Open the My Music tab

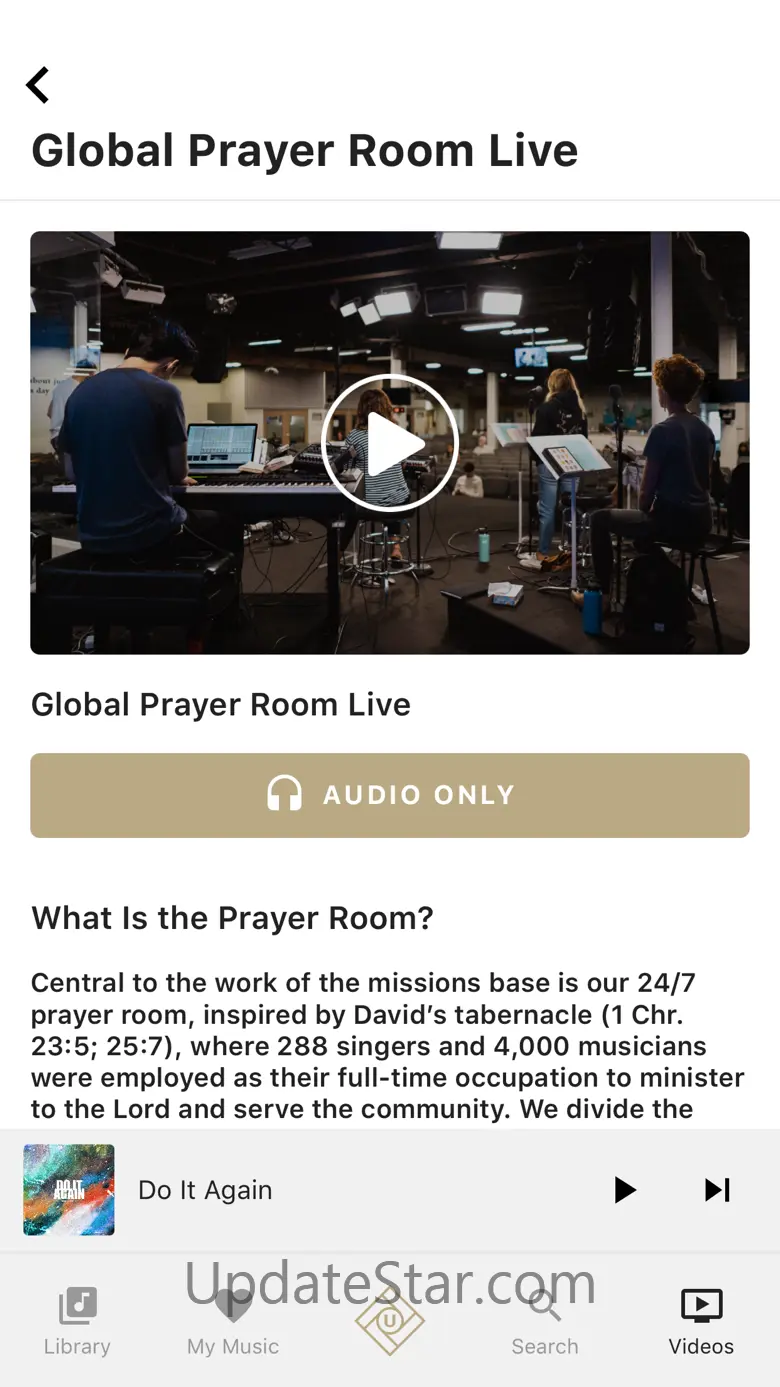pyautogui.click(x=233, y=1321)
